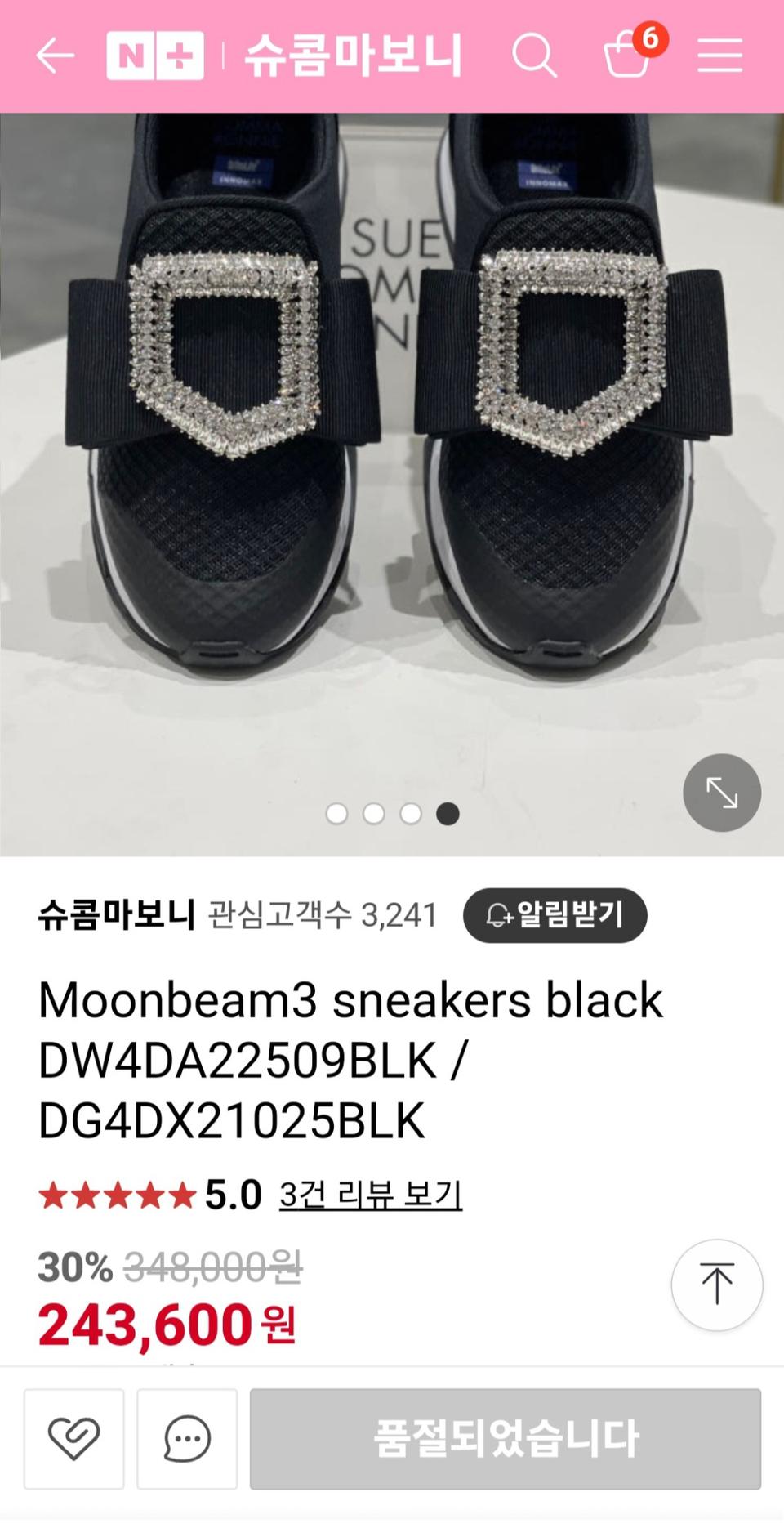Screen dimensions: 784x1537
Task: Expand the product image fullscreen
Action: tap(722, 792)
